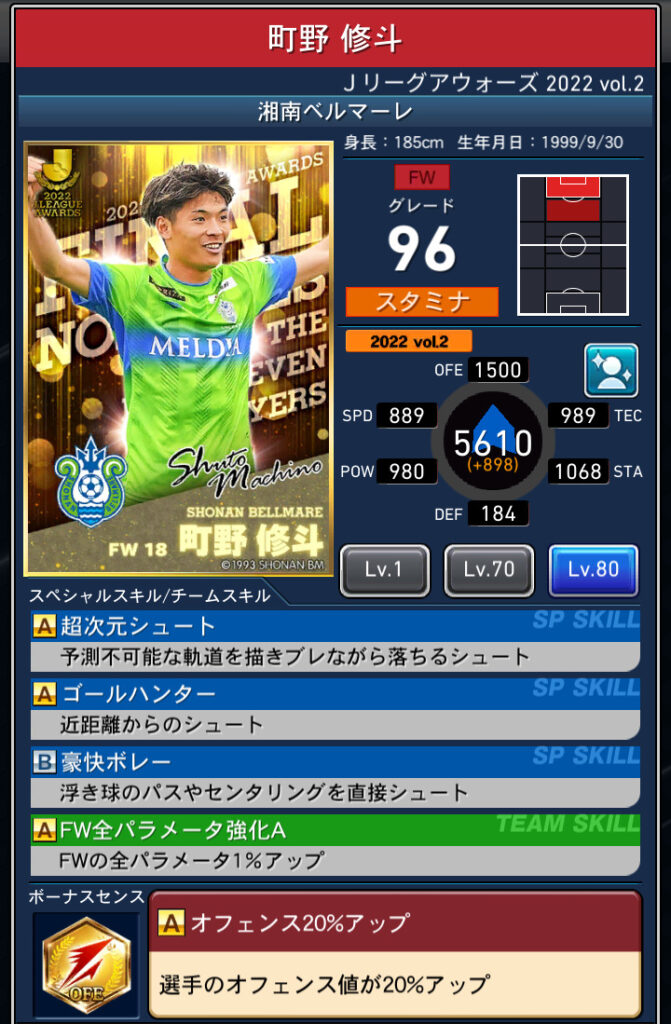The height and width of the screenshot is (1024, 671).
Task: Select the Lv.1 level button
Action: pyautogui.click(x=385, y=570)
